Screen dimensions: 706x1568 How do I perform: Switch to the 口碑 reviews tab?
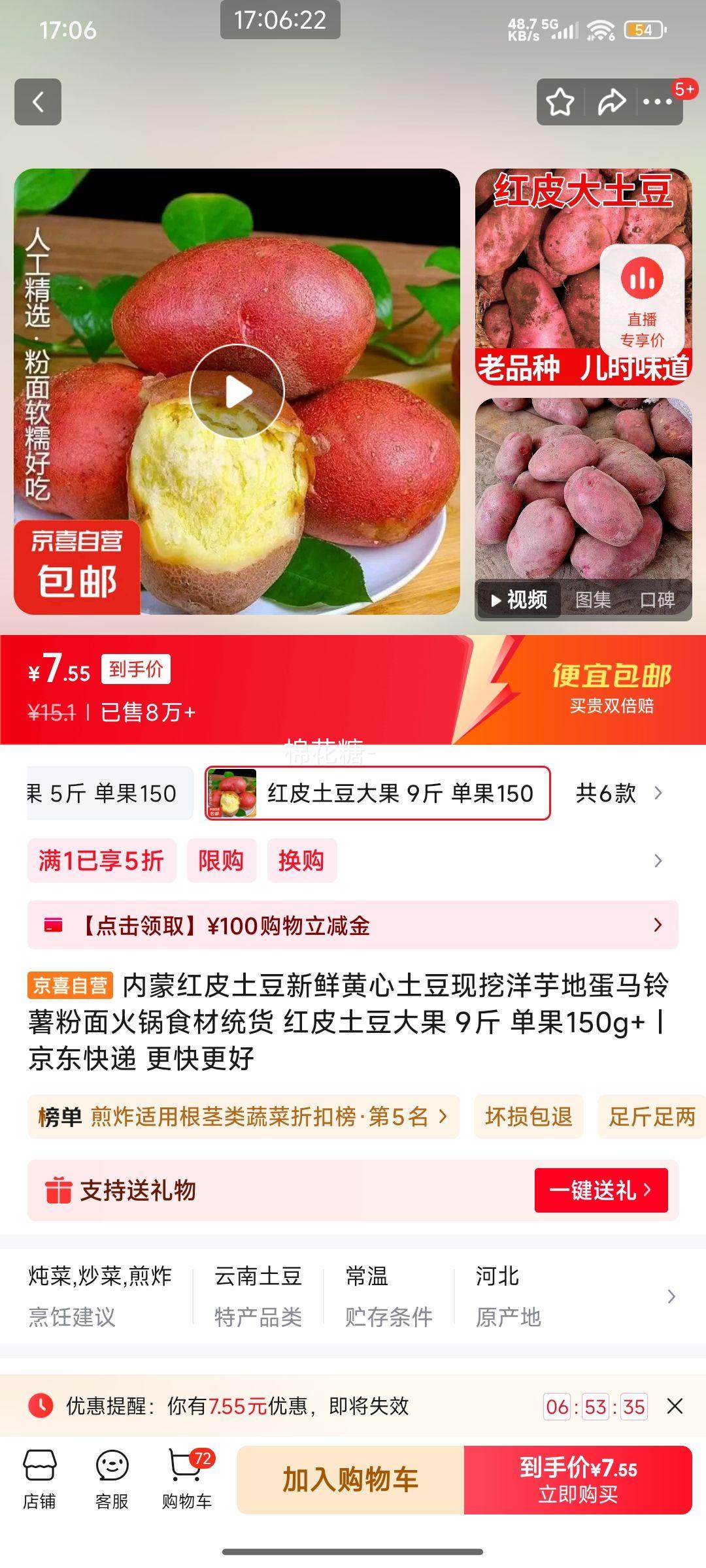click(657, 600)
